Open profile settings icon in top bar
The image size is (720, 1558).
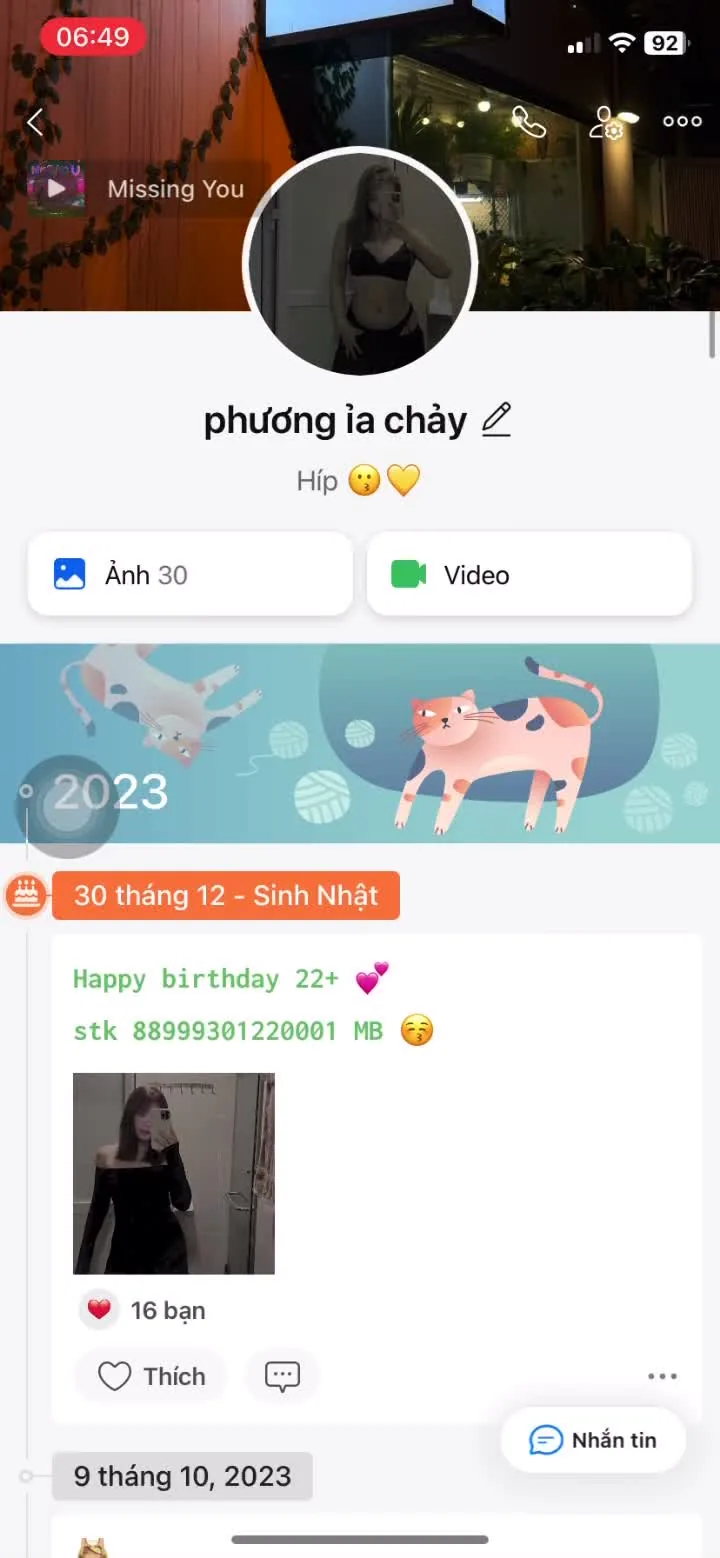tap(608, 121)
